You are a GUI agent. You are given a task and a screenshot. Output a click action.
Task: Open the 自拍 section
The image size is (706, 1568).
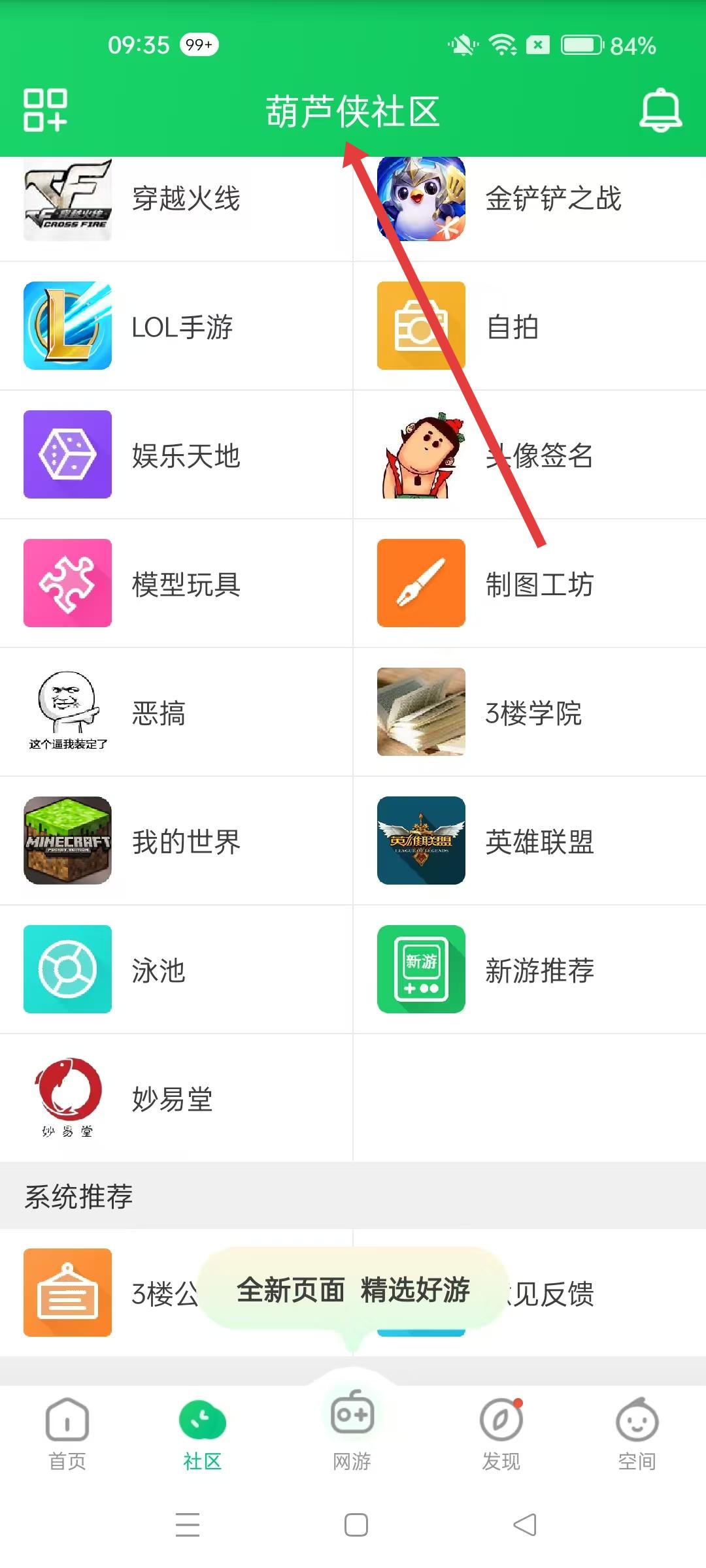529,326
